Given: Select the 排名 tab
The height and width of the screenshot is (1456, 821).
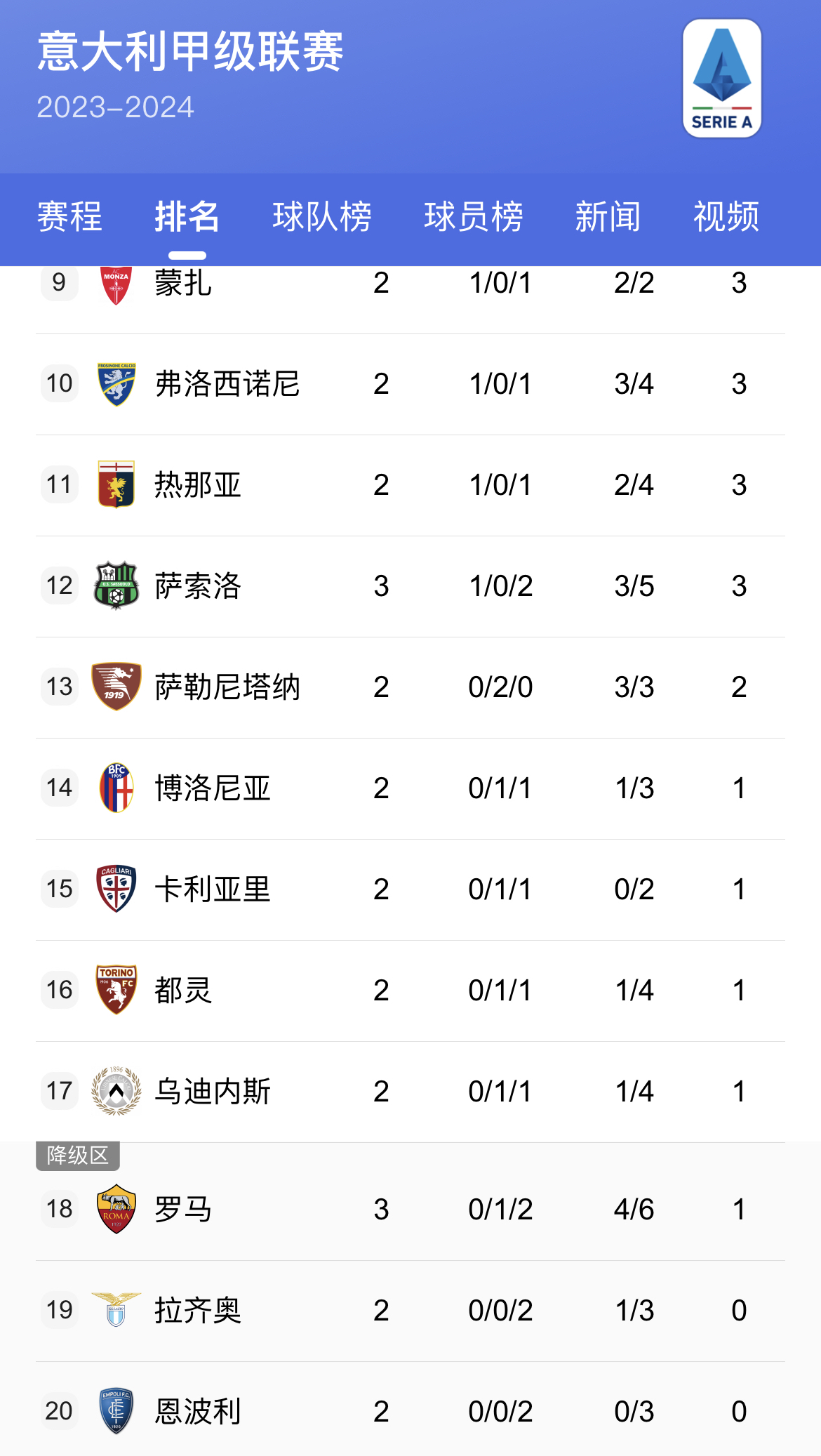Looking at the screenshot, I should [x=187, y=216].
